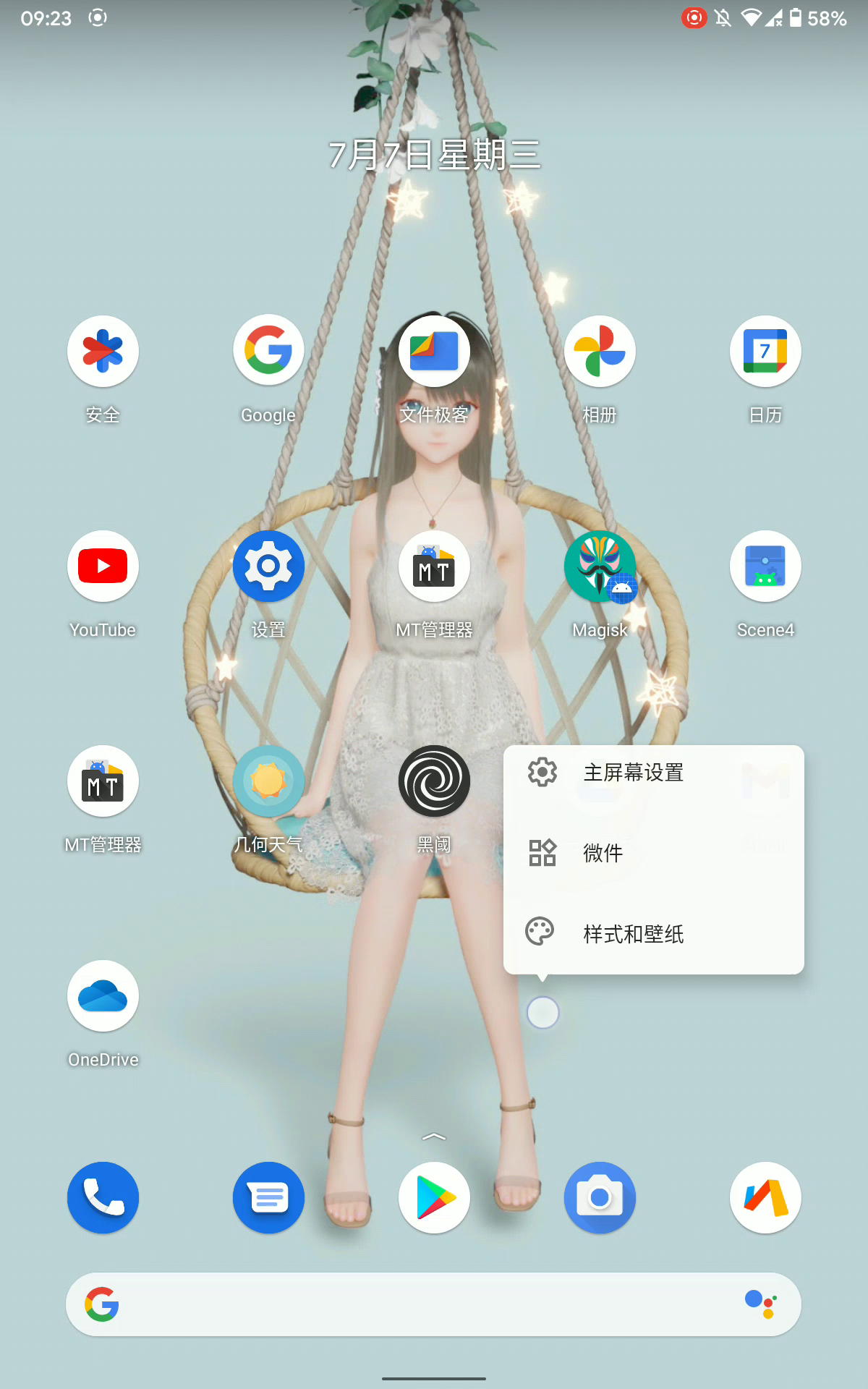Open the OneDrive app
868x1389 pixels.
(103, 996)
